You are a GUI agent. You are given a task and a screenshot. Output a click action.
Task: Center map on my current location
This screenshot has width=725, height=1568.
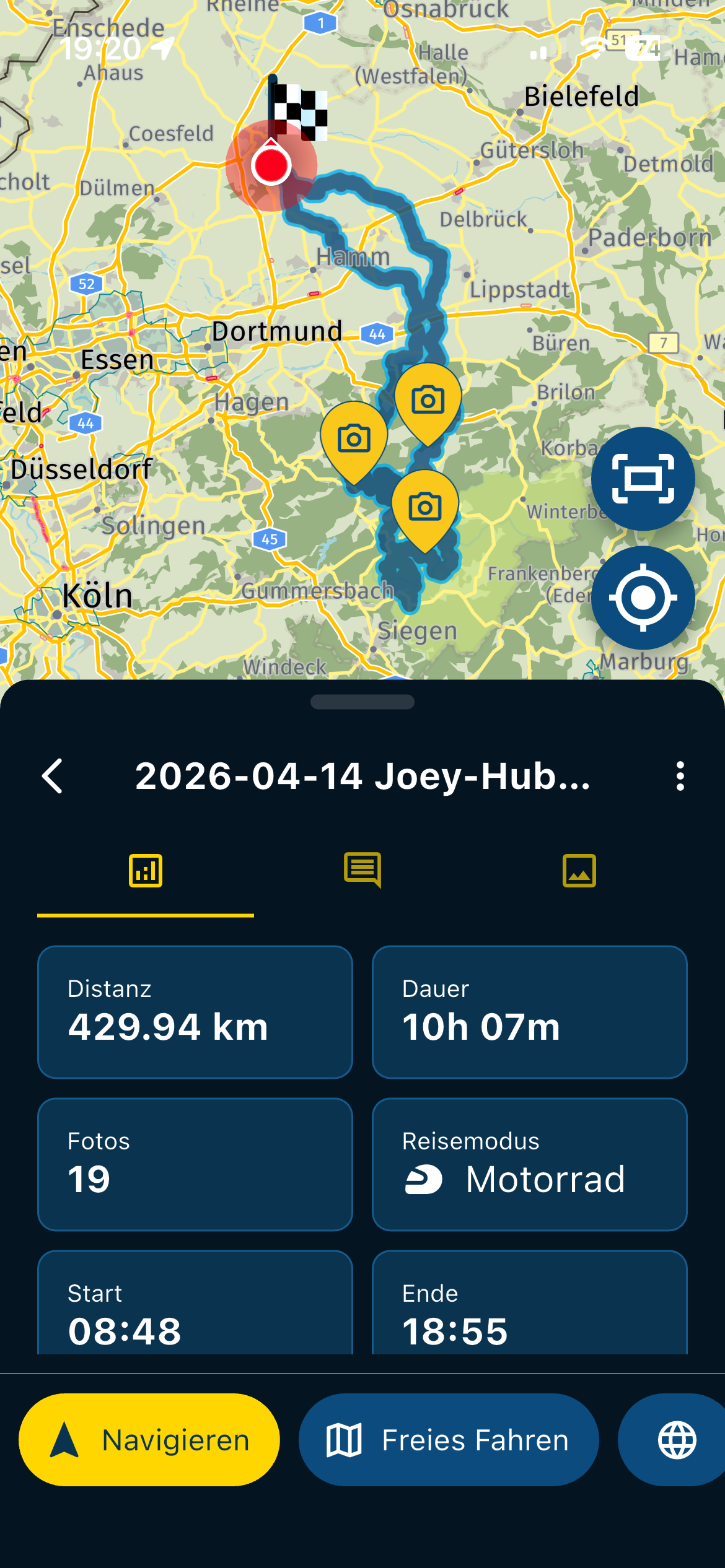(x=643, y=598)
